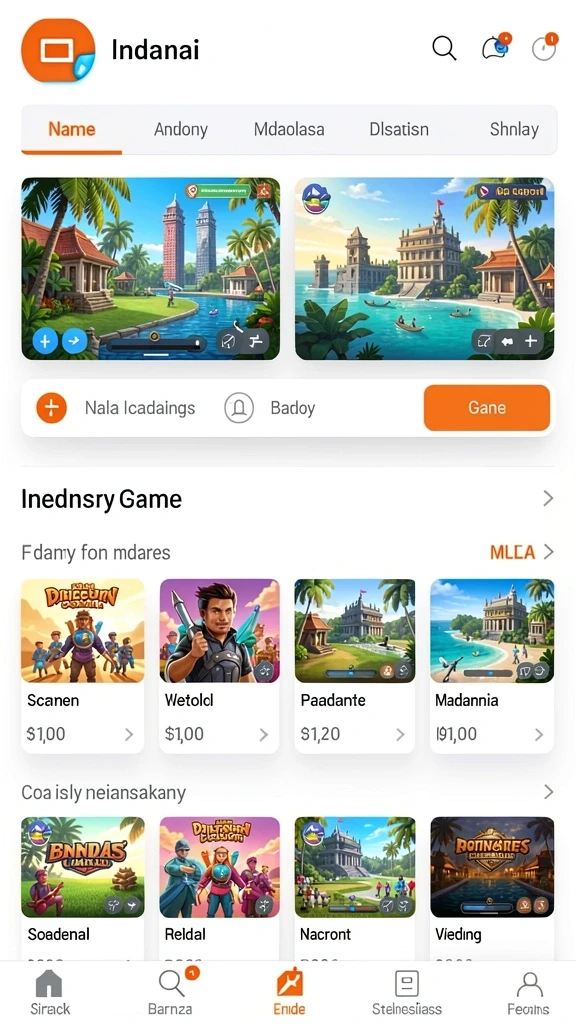Open the Feoins profile tab
Screen dimensions: 576x1024
528,993
